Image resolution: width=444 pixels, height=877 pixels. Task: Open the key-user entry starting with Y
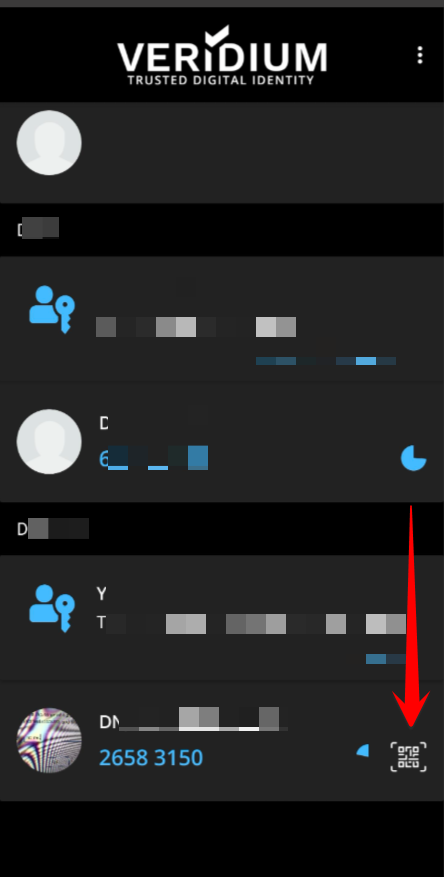pyautogui.click(x=222, y=617)
